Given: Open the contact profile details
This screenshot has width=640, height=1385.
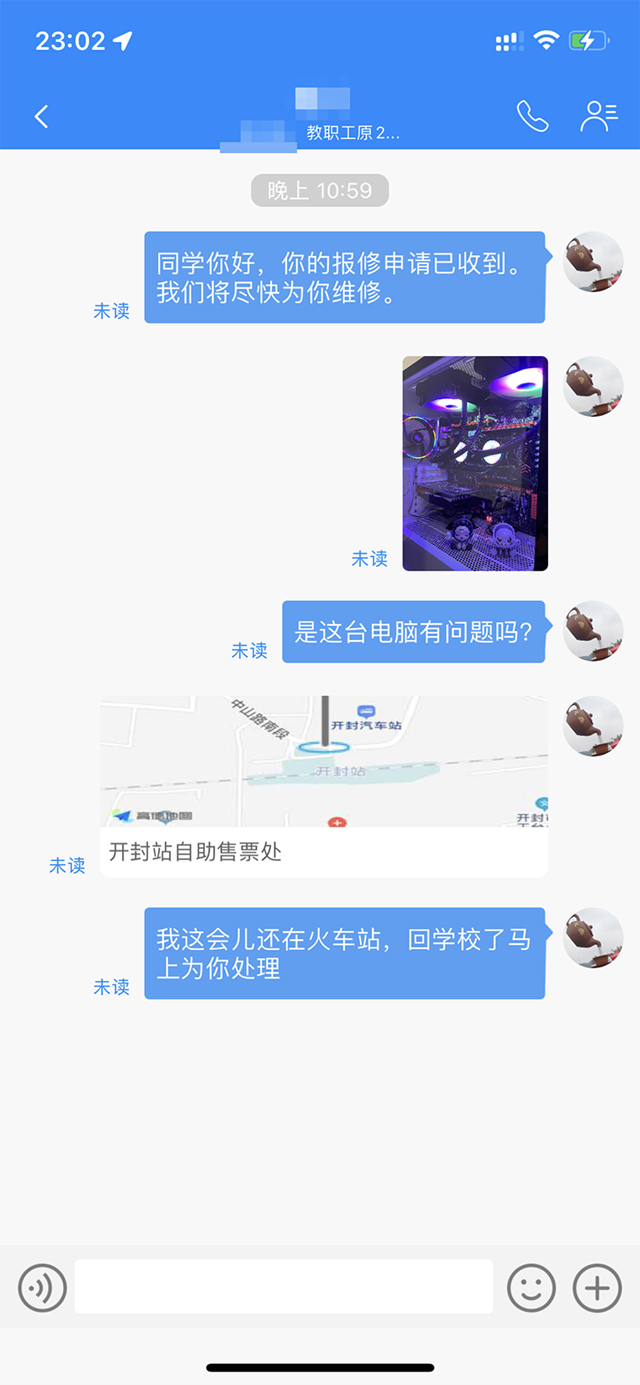Looking at the screenshot, I should [598, 117].
